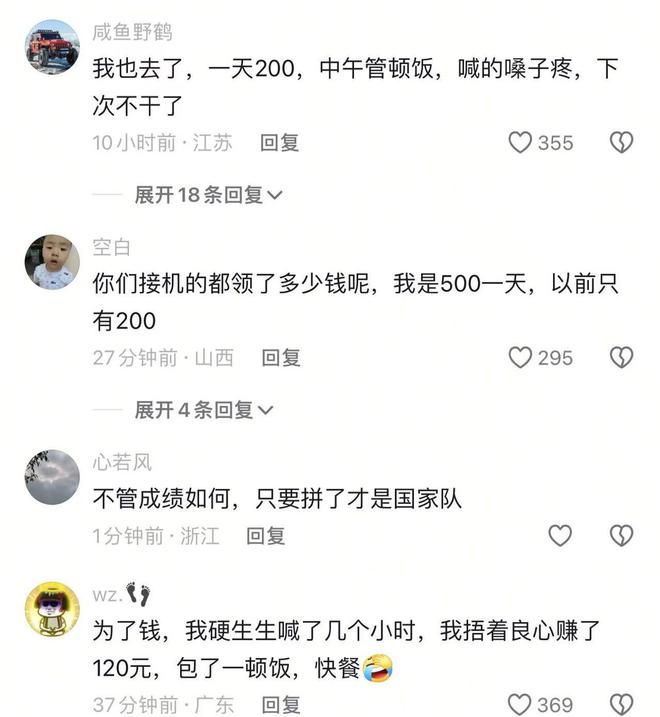The height and width of the screenshot is (717, 660).
Task: Reply to 空白's comment
Action: pyautogui.click(x=281, y=357)
